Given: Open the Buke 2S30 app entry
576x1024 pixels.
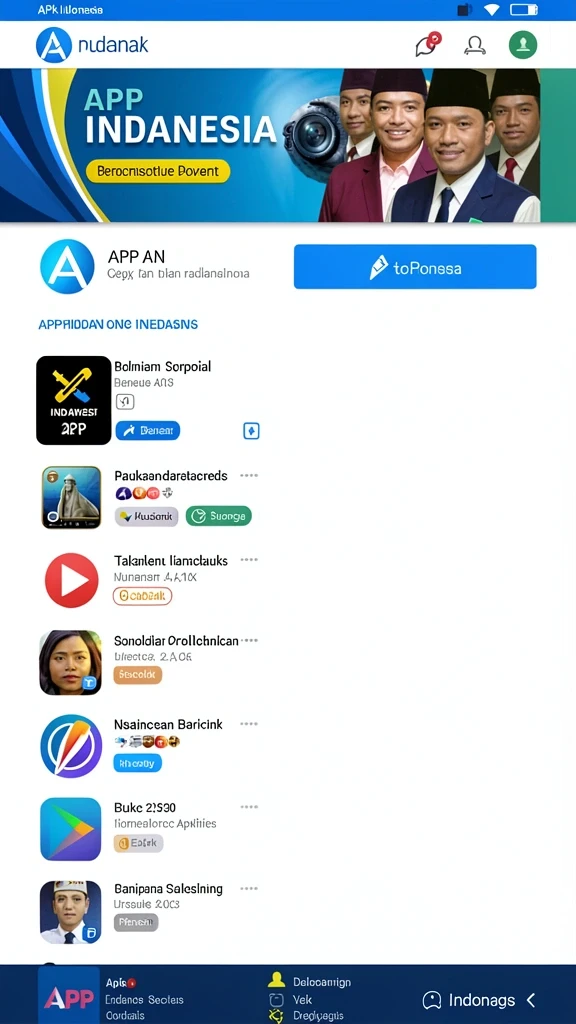Looking at the screenshot, I should tap(148, 829).
